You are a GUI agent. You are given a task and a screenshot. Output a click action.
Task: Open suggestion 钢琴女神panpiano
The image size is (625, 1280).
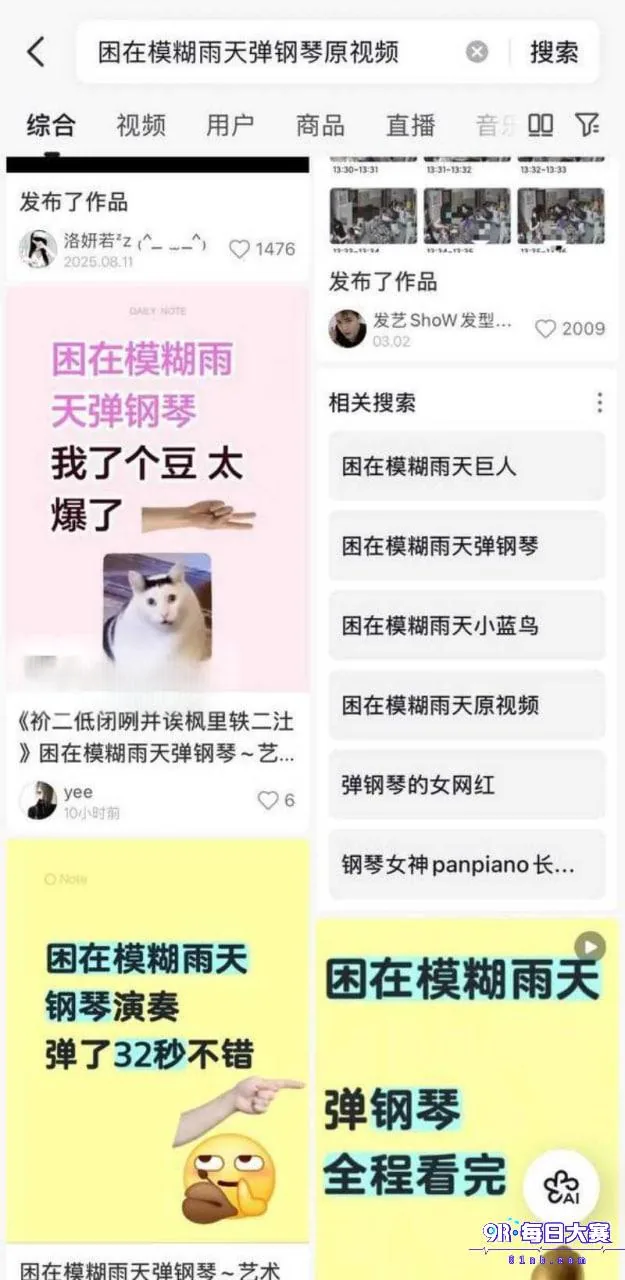tap(467, 864)
